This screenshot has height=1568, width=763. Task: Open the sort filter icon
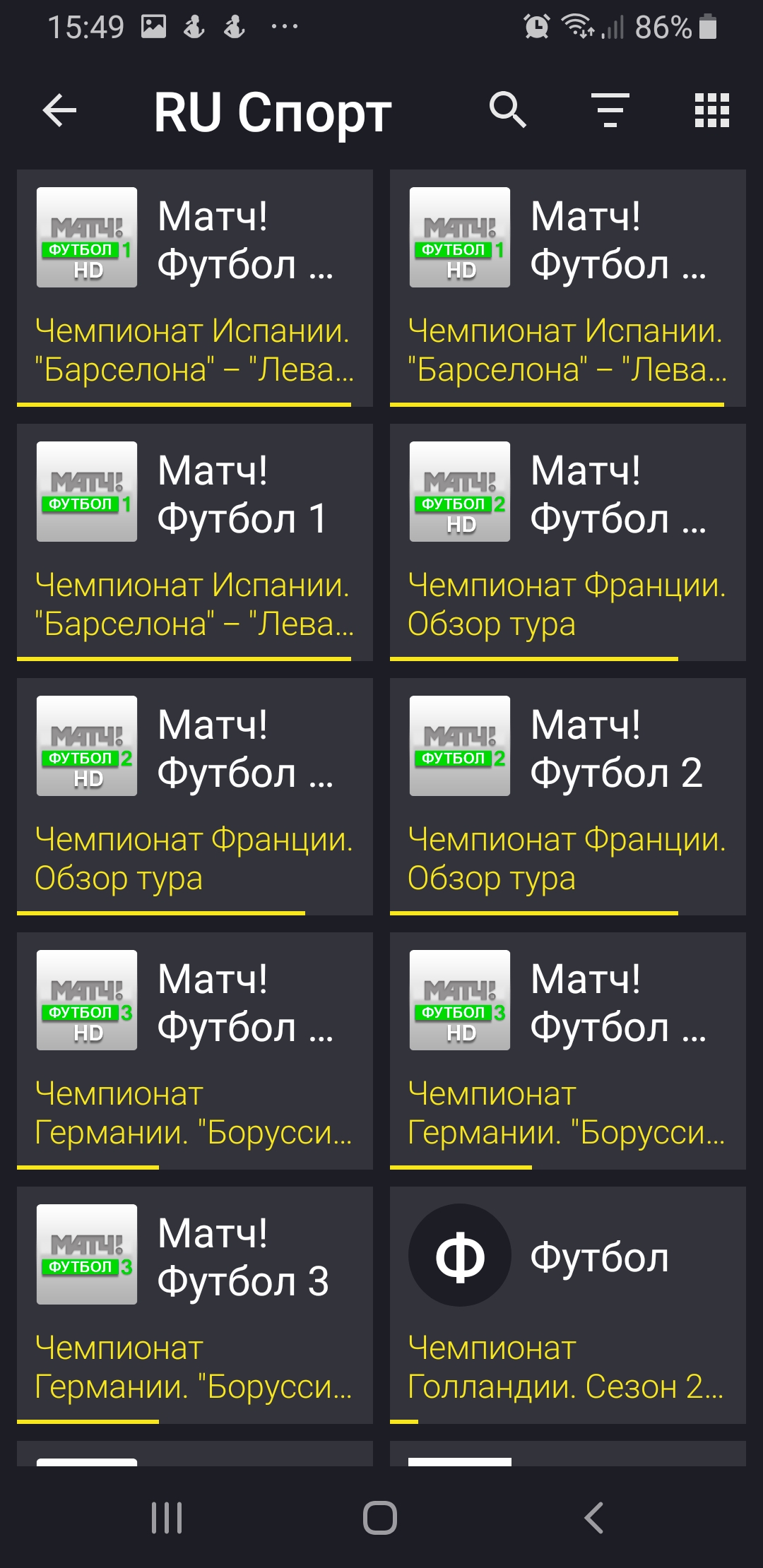610,110
